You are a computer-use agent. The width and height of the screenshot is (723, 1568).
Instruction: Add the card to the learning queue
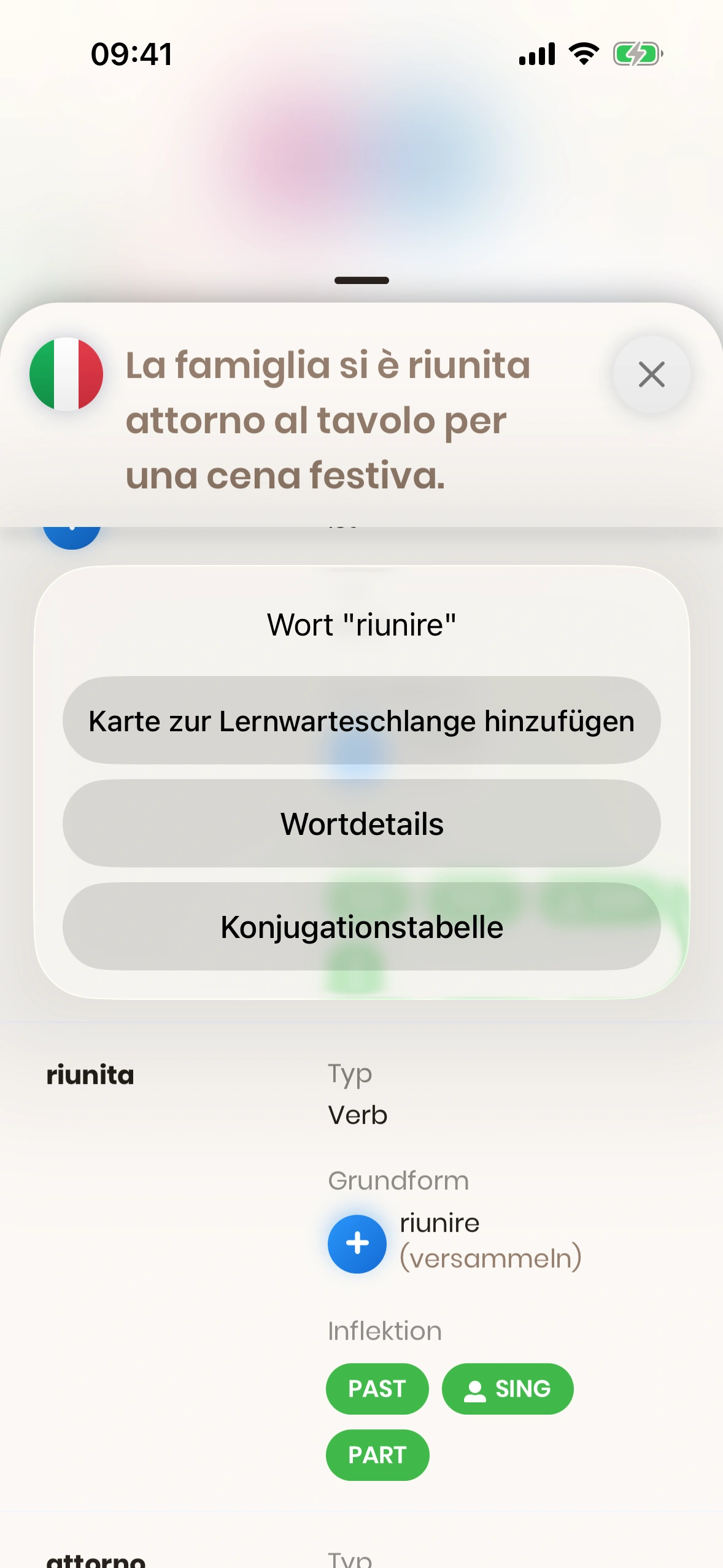pos(361,720)
